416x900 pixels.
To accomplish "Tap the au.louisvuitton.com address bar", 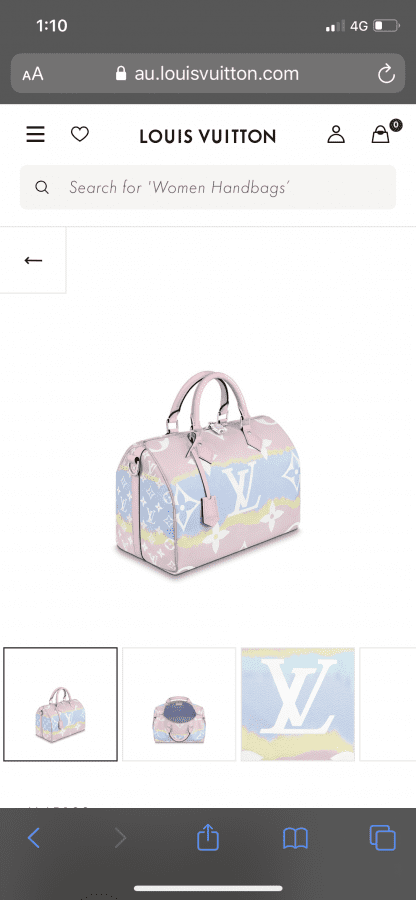I will coord(208,73).
